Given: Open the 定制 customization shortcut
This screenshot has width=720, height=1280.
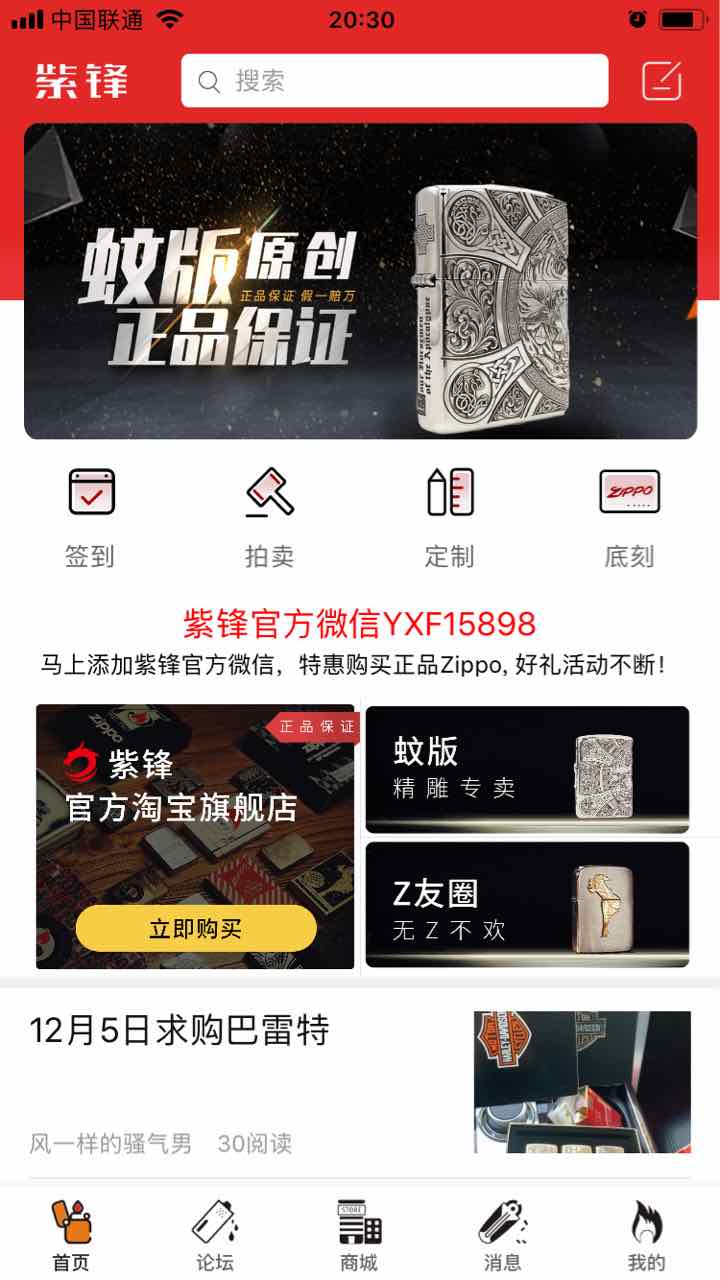Looking at the screenshot, I should pyautogui.click(x=449, y=517).
